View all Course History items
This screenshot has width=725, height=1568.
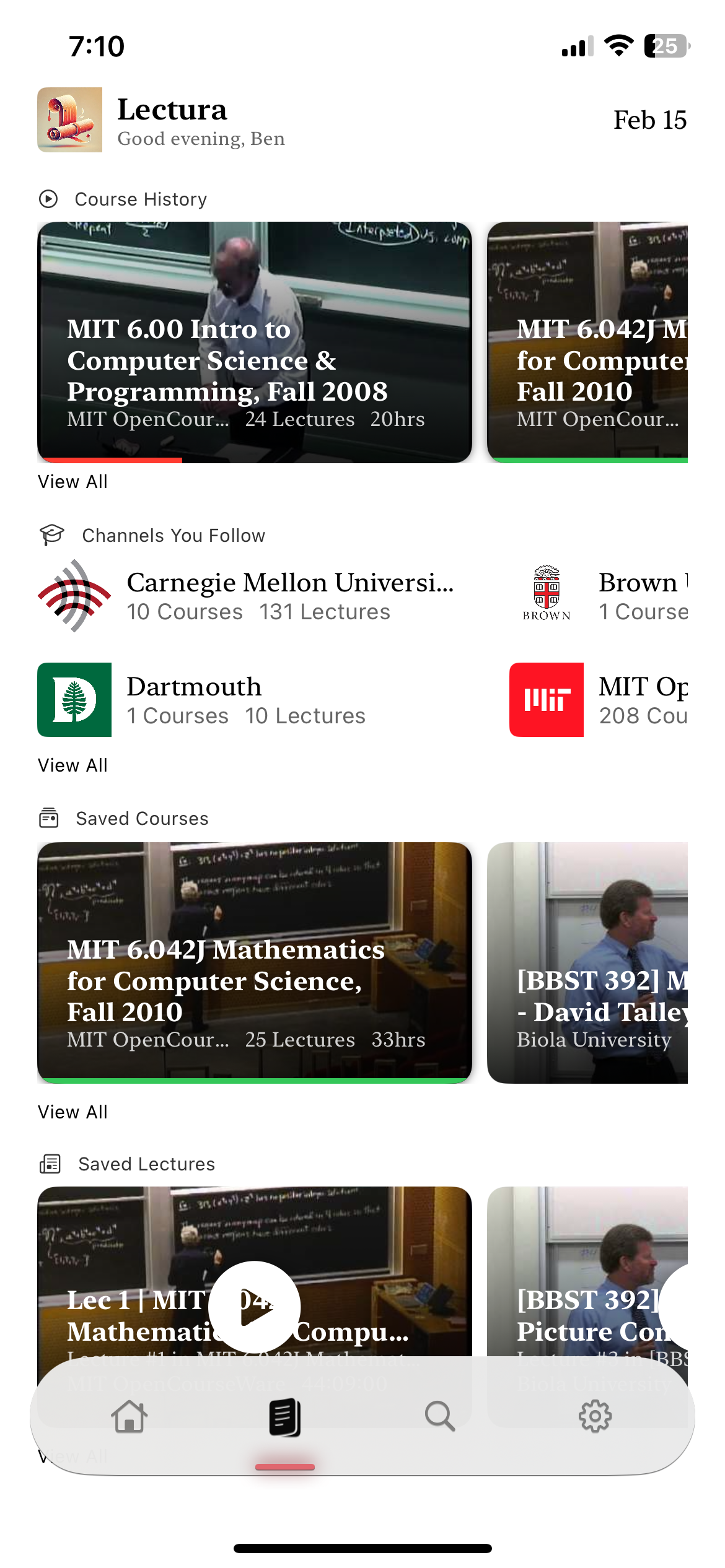tap(72, 482)
